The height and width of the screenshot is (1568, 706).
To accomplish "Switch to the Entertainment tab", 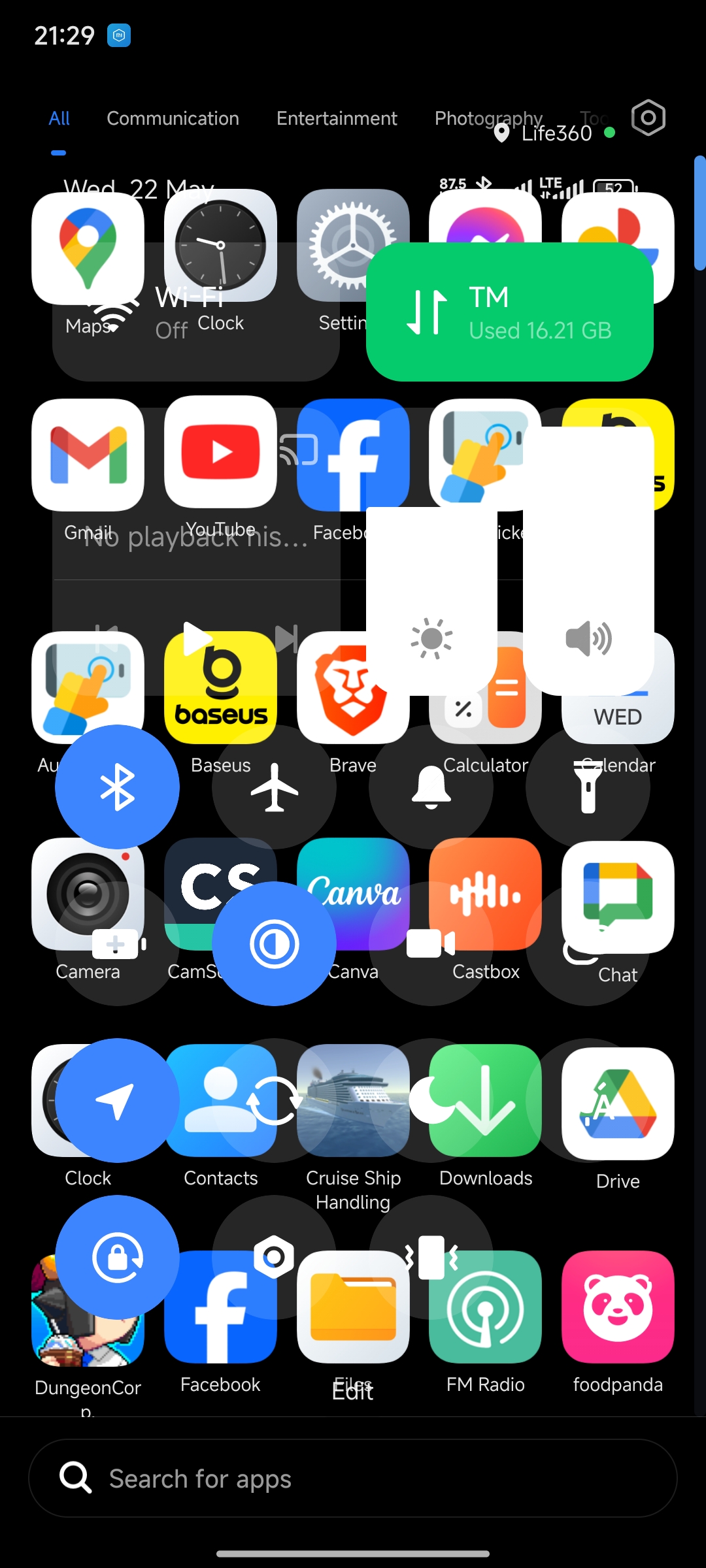I will (337, 118).
